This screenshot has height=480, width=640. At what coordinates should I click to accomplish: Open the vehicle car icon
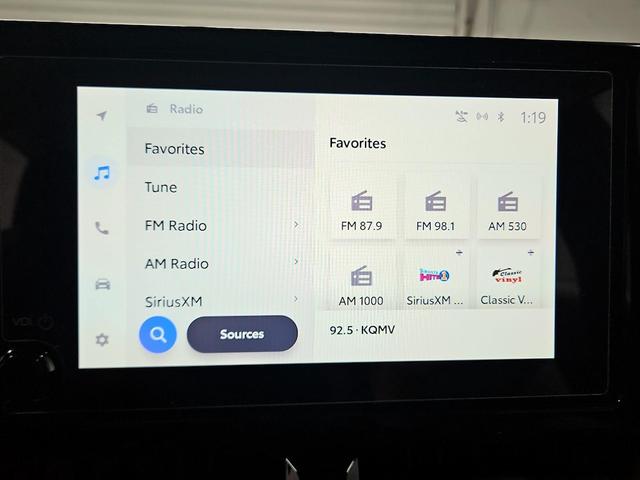[x=101, y=284]
